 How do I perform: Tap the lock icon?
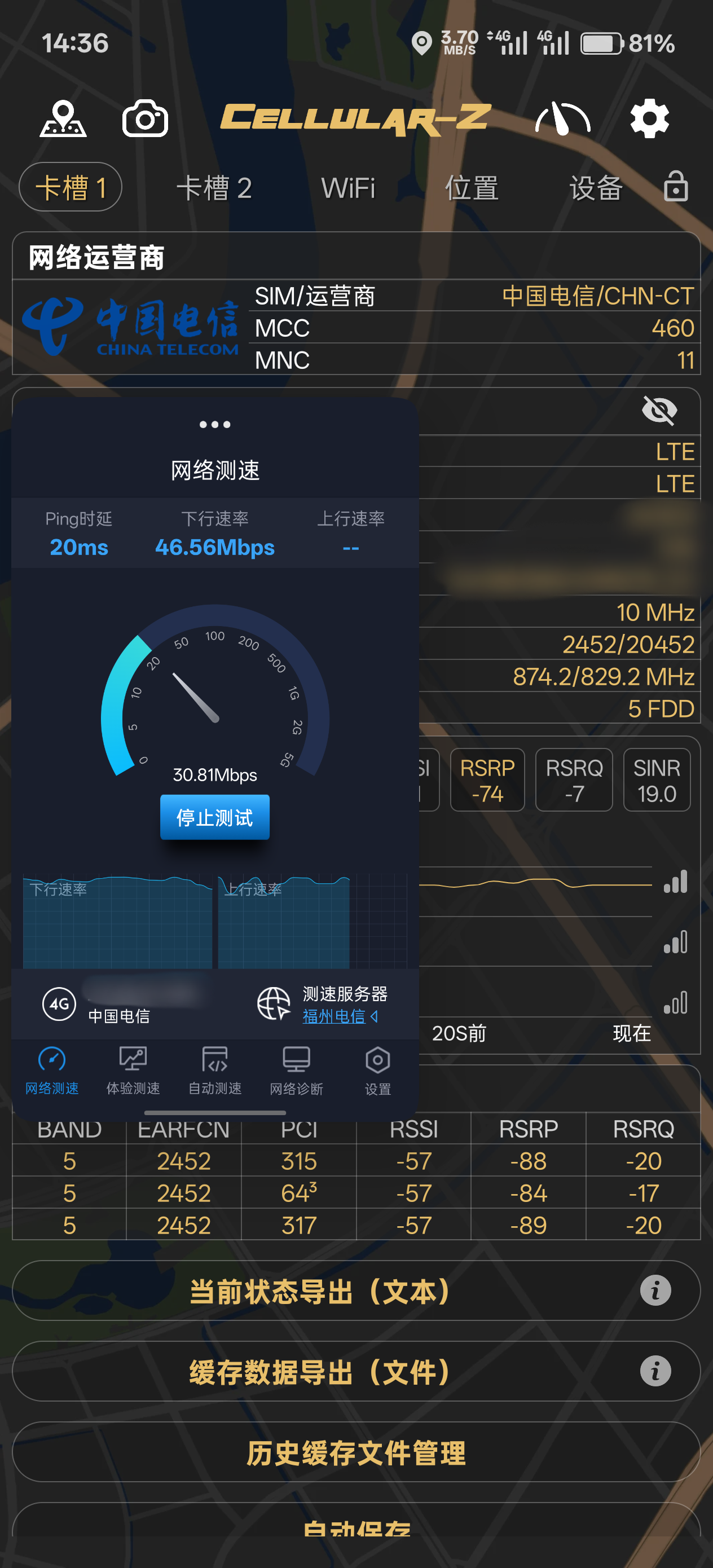coord(675,186)
